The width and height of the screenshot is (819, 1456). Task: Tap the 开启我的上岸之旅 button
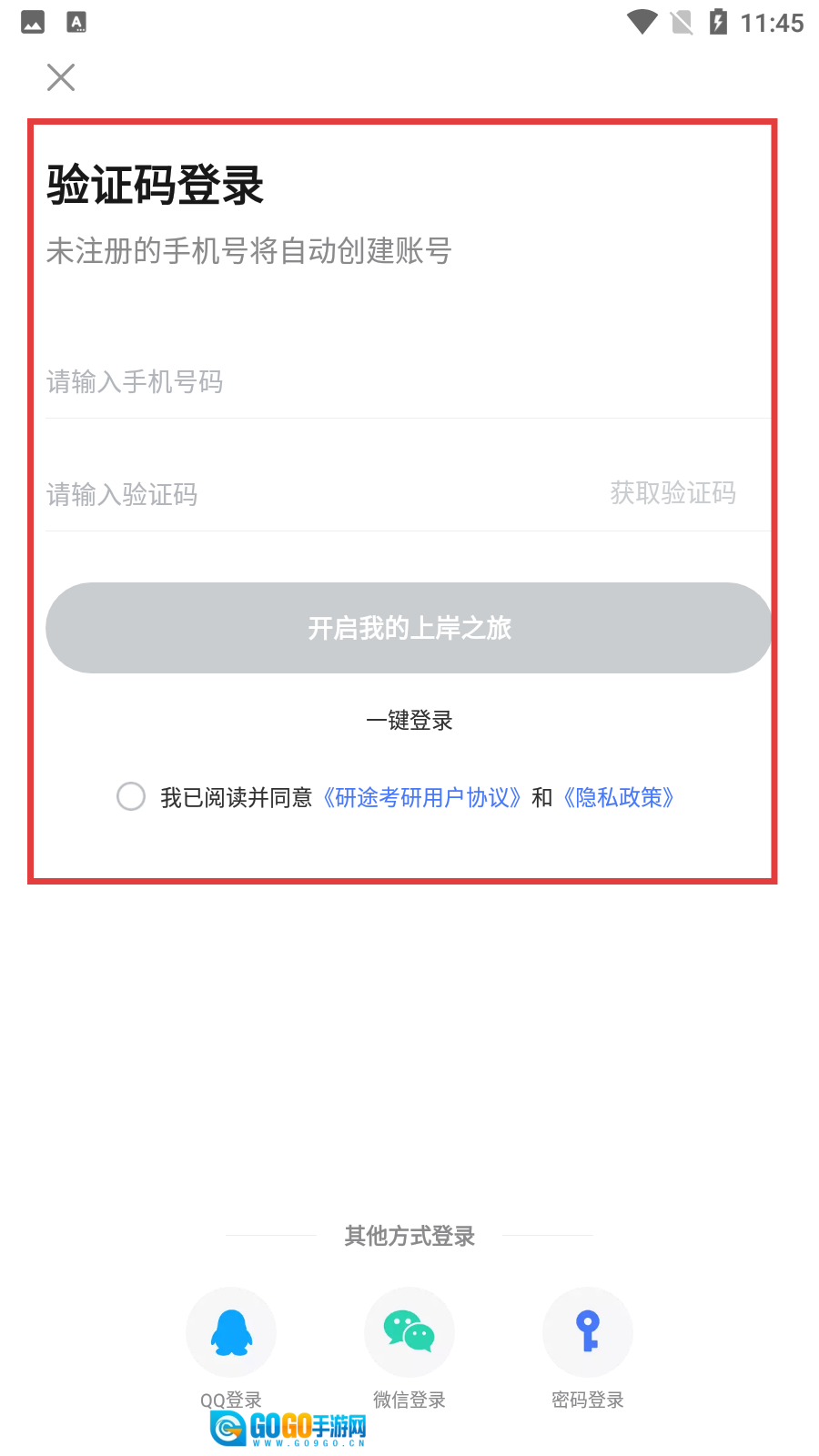(409, 628)
